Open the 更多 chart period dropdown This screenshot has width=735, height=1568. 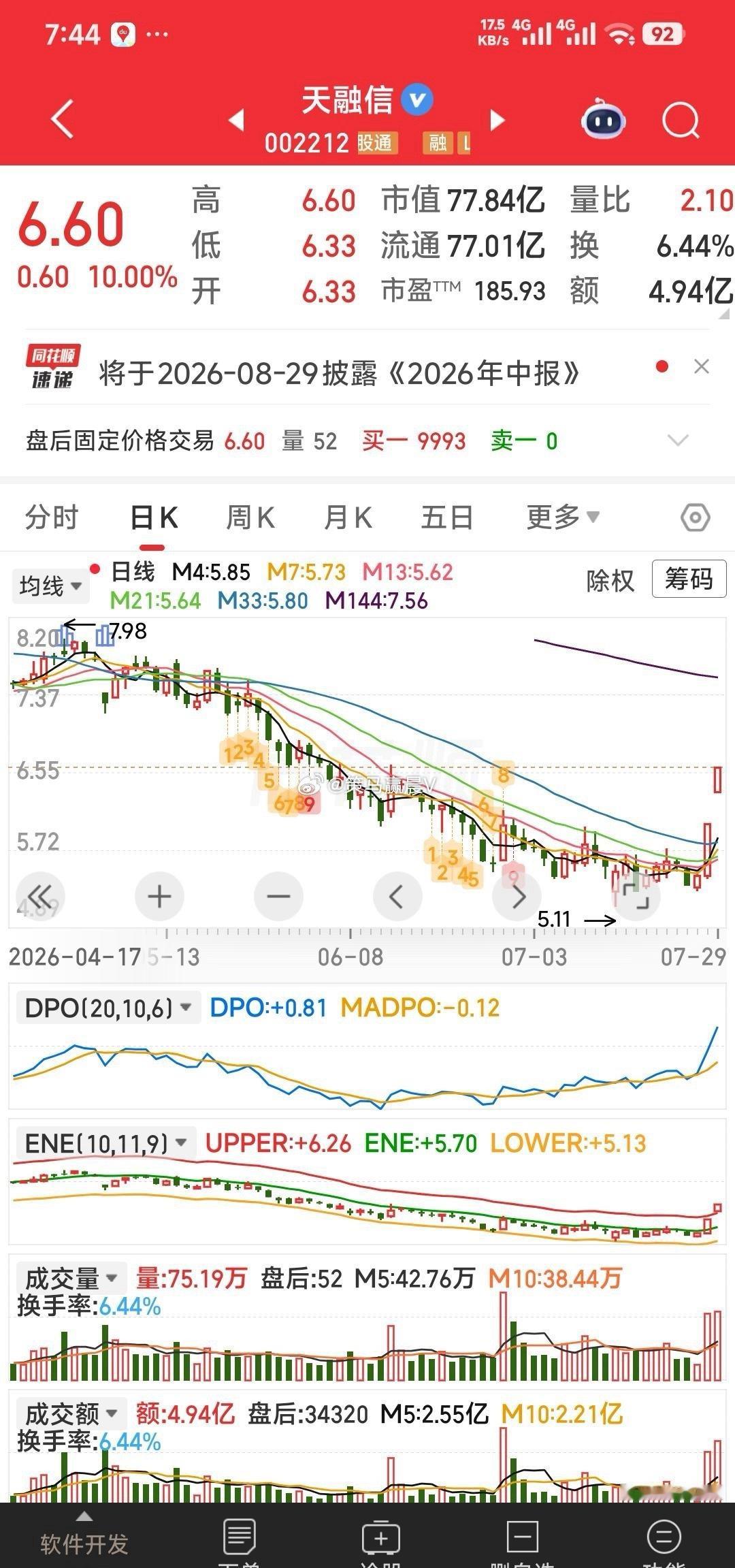[x=563, y=517]
